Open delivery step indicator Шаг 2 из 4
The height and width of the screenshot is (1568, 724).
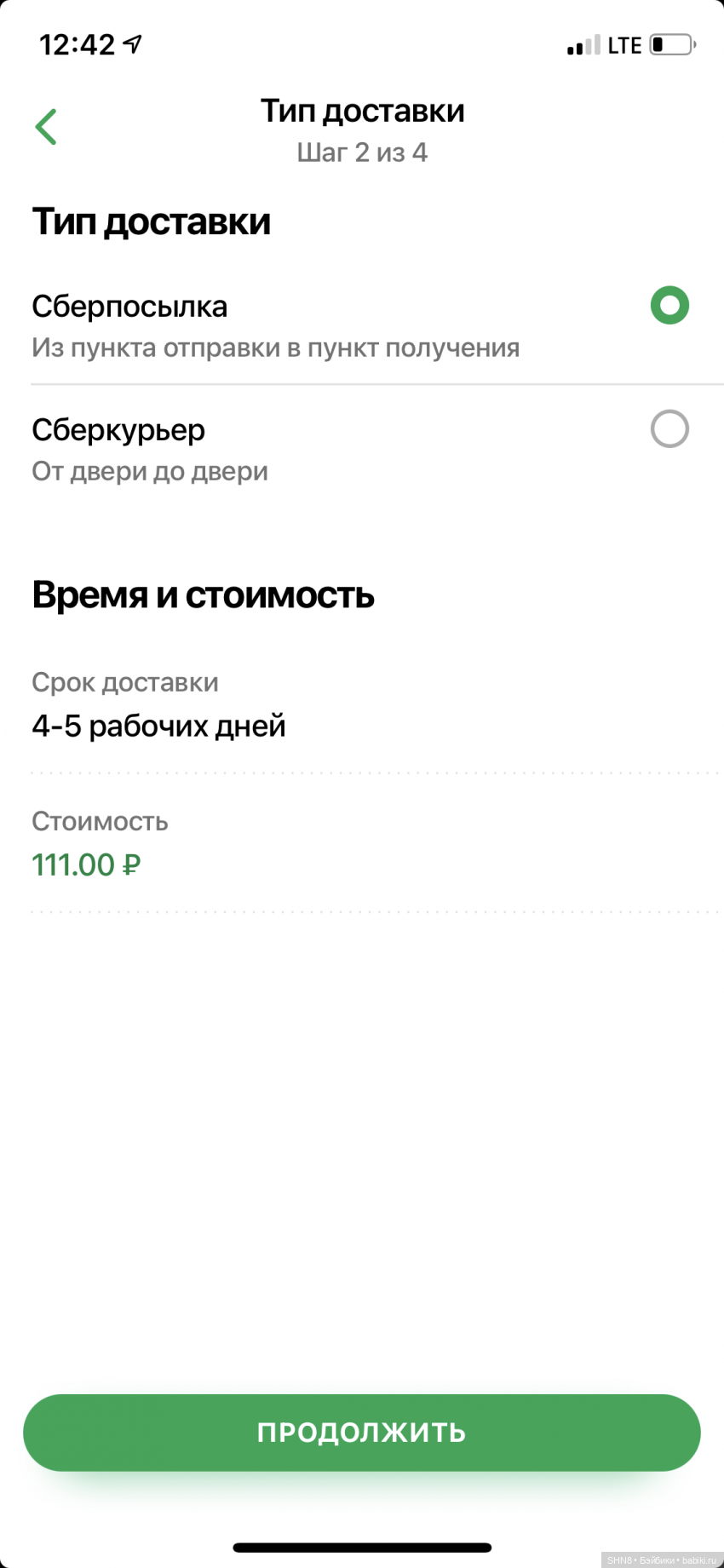pyautogui.click(x=363, y=152)
